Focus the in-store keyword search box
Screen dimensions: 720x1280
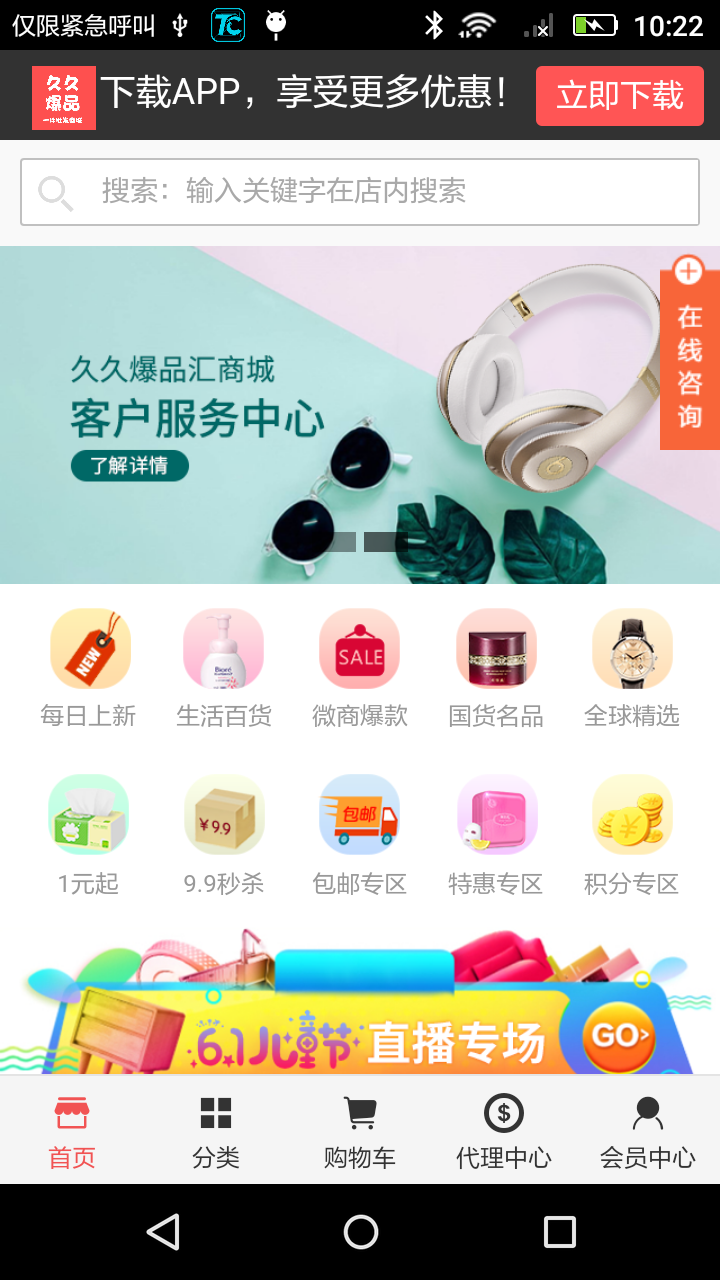pos(360,192)
